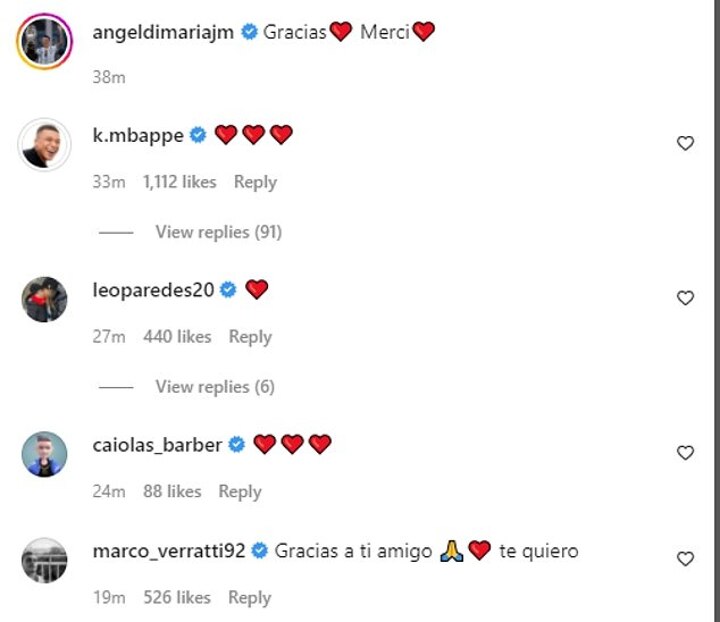Image resolution: width=720 pixels, height=622 pixels.
Task: Reply to leoparedes20's comment
Action: tap(250, 337)
